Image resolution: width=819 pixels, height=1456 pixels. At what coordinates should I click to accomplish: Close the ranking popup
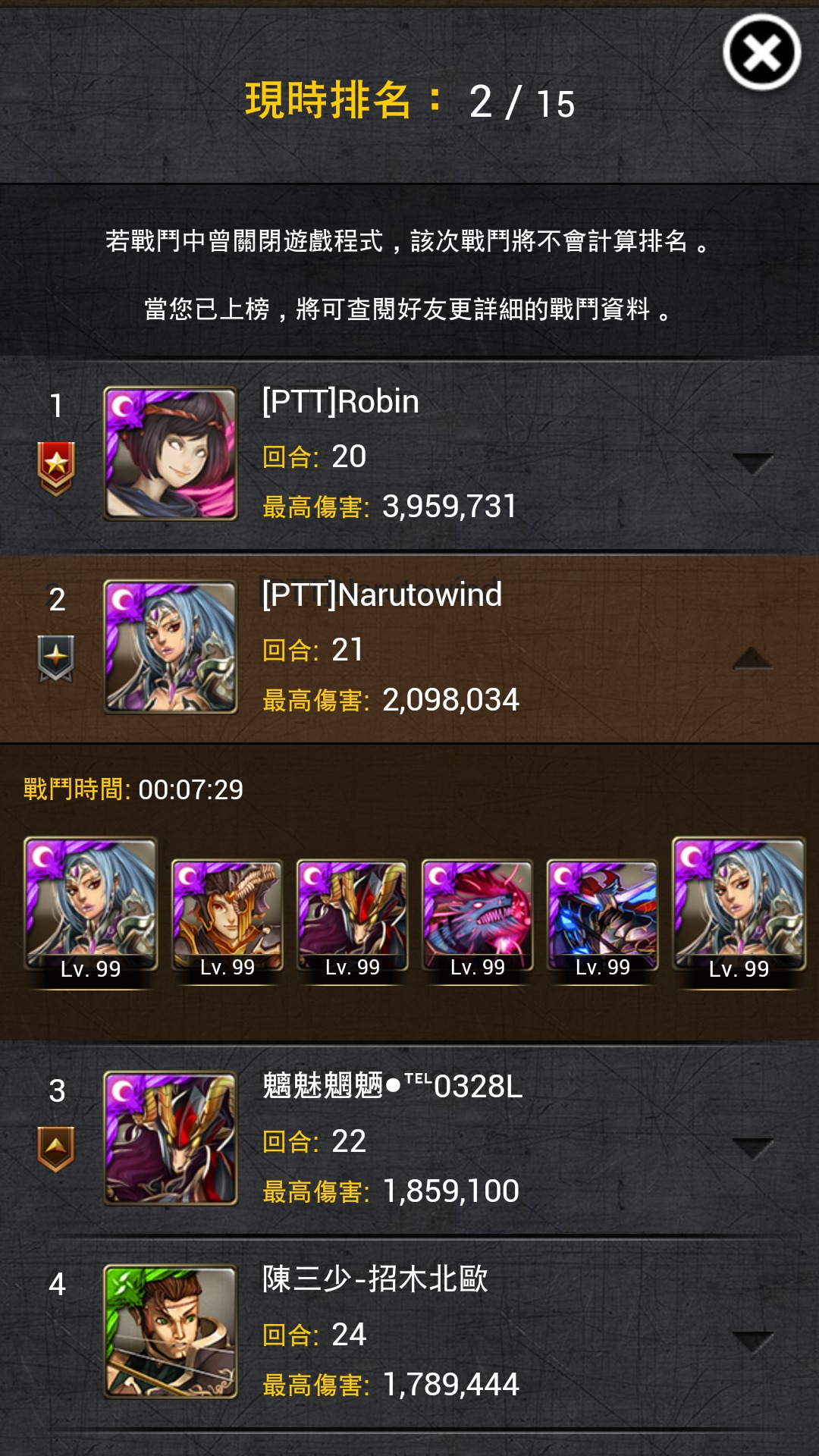pos(761,52)
